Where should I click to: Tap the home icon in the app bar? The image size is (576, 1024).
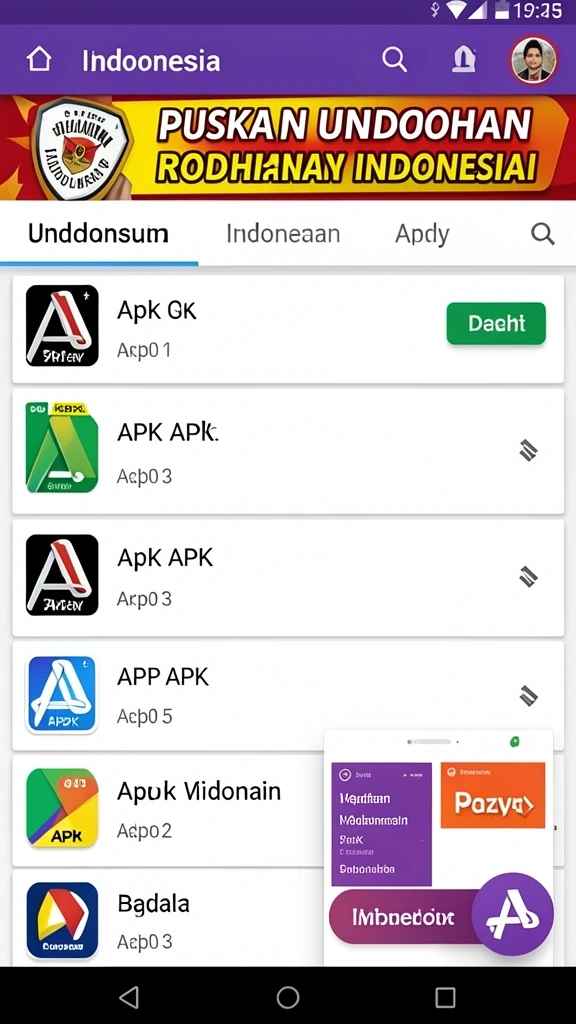click(39, 60)
